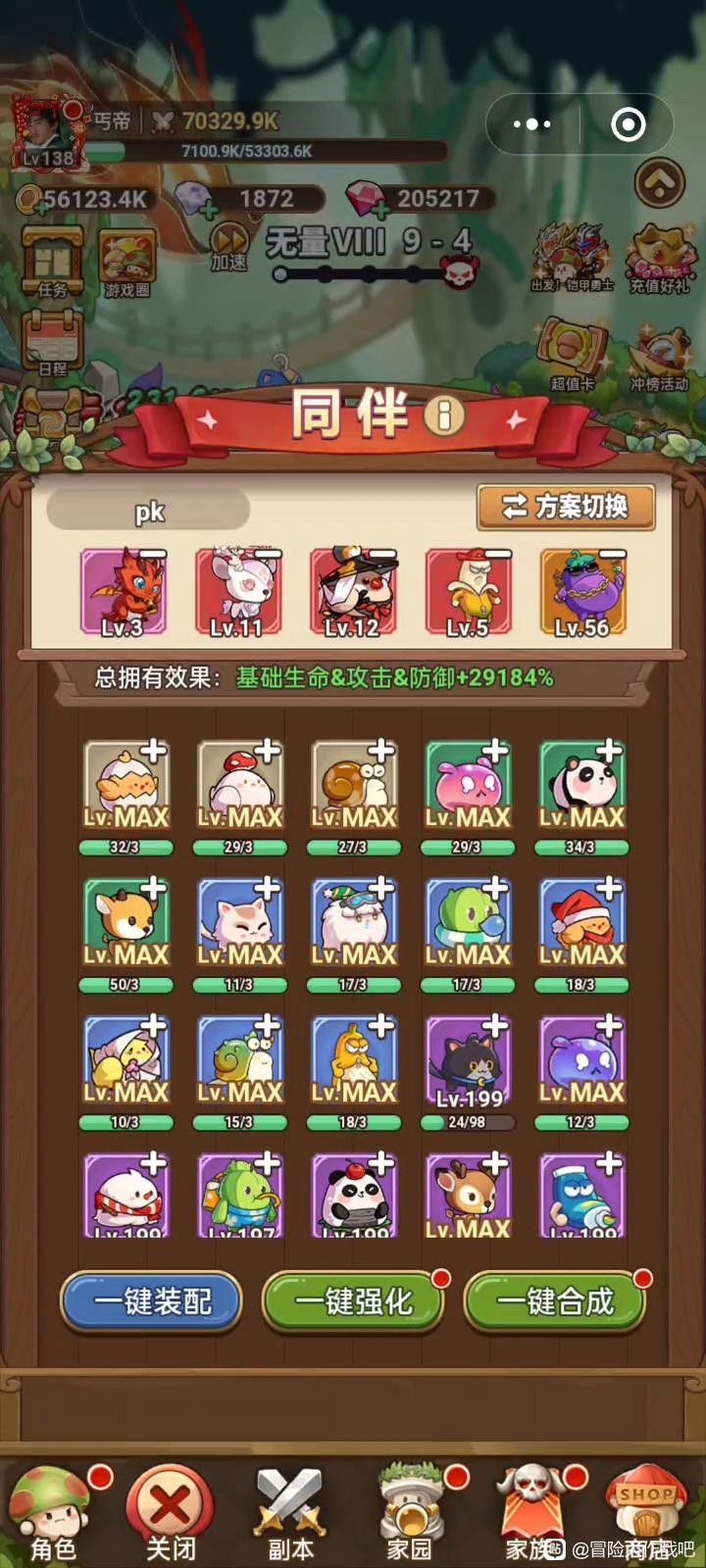Viewport: 706px width, 1568px height.
Task: Collapse the menu with the up arrow button
Action: click(x=659, y=181)
